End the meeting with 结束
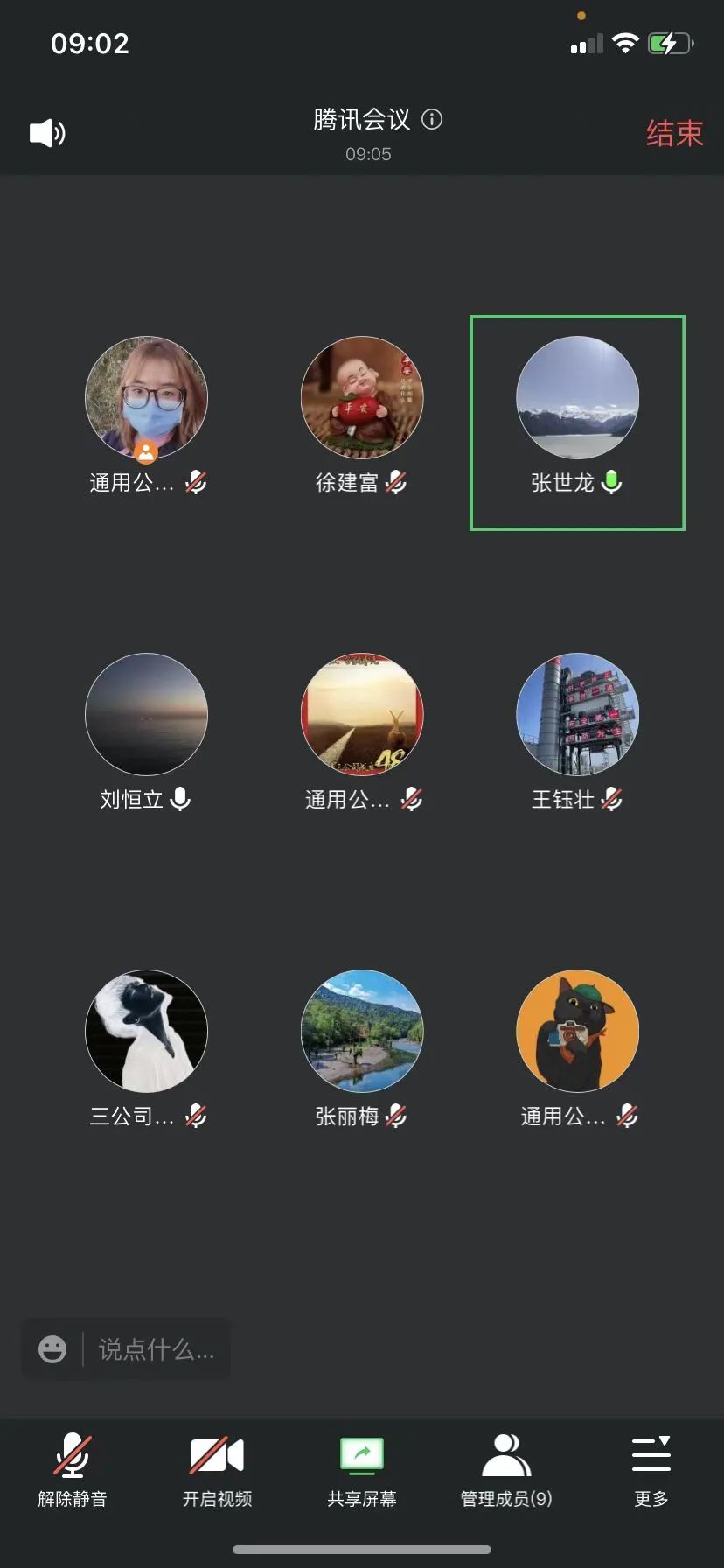 (674, 133)
